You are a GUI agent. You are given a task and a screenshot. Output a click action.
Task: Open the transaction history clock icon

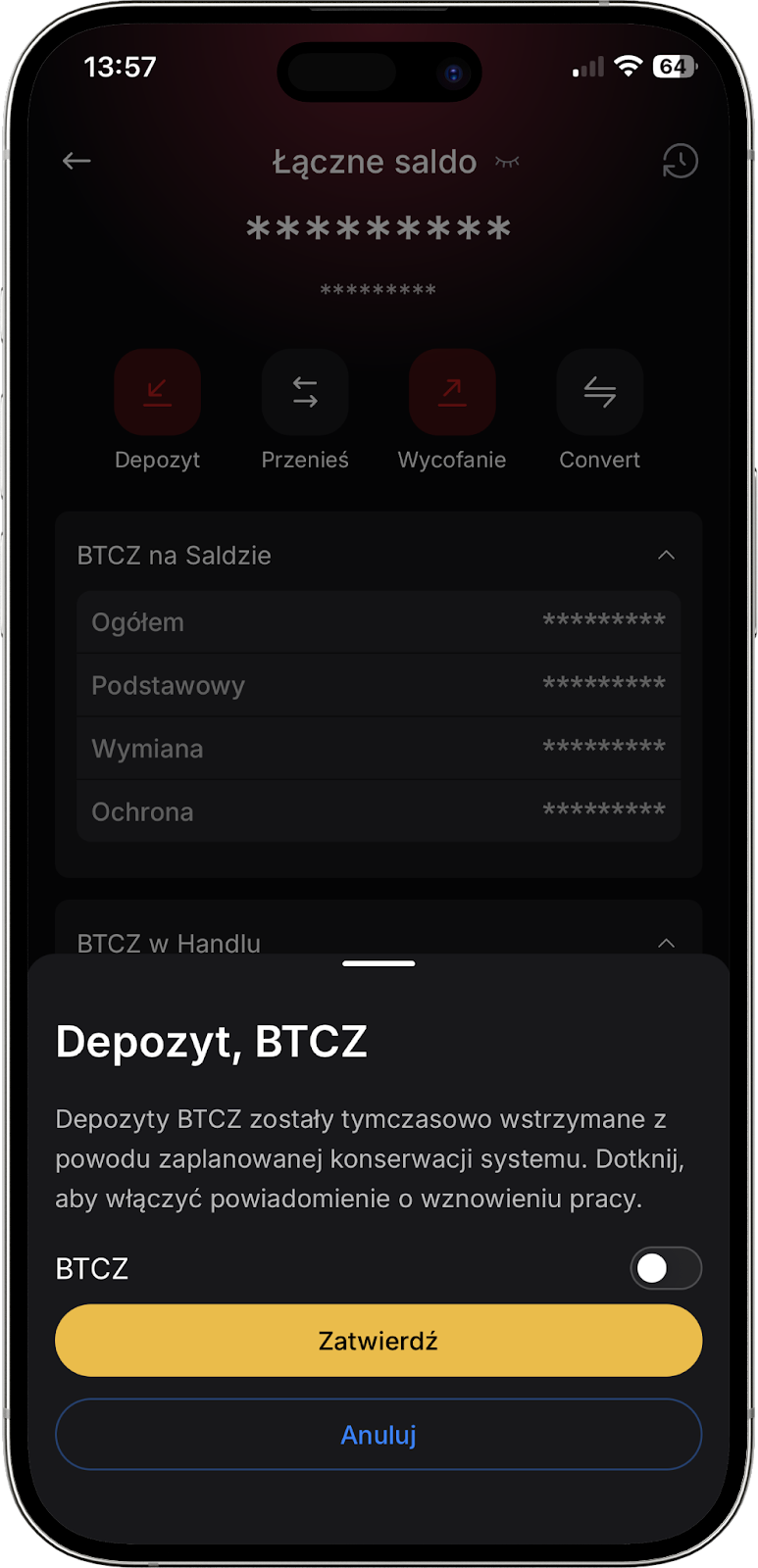(x=680, y=161)
